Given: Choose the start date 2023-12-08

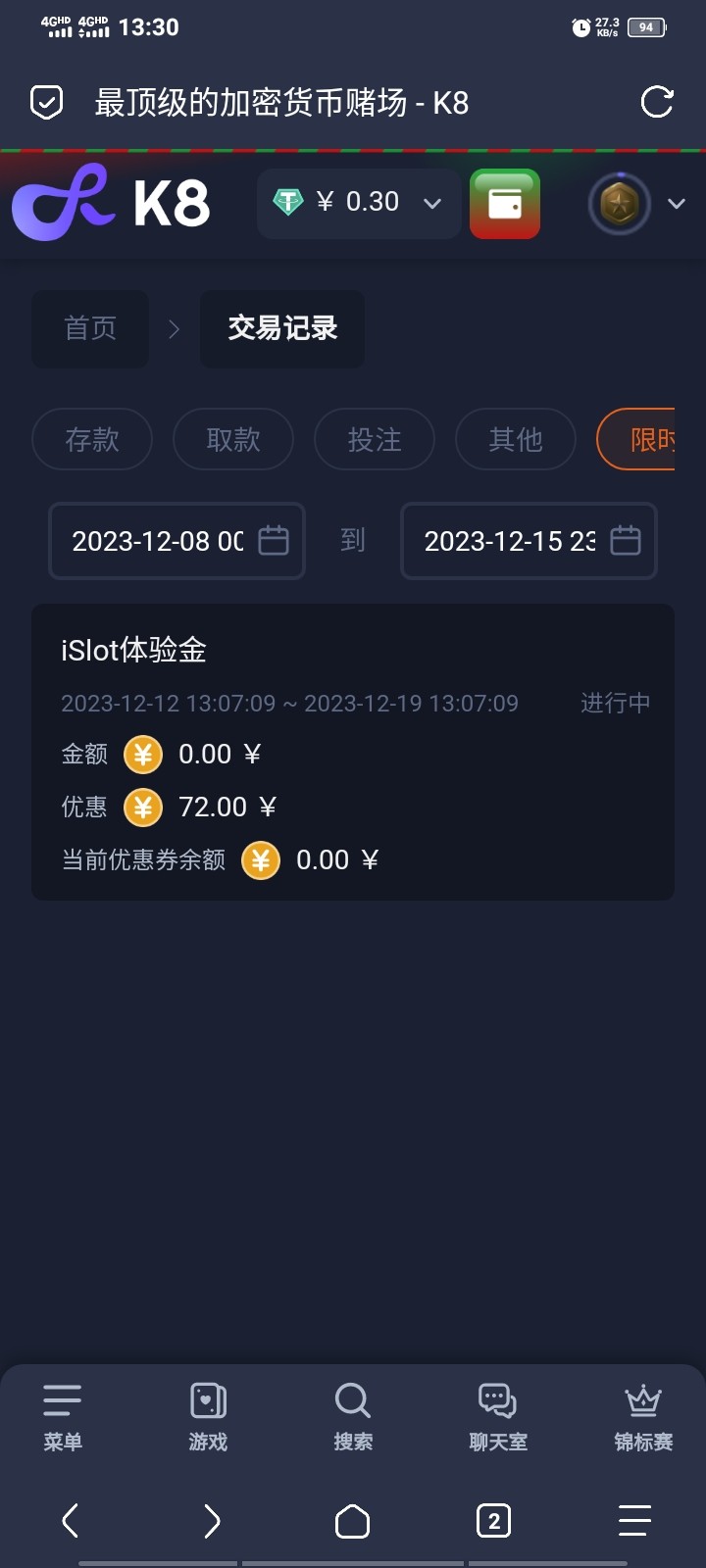Looking at the screenshot, I should click(x=177, y=541).
